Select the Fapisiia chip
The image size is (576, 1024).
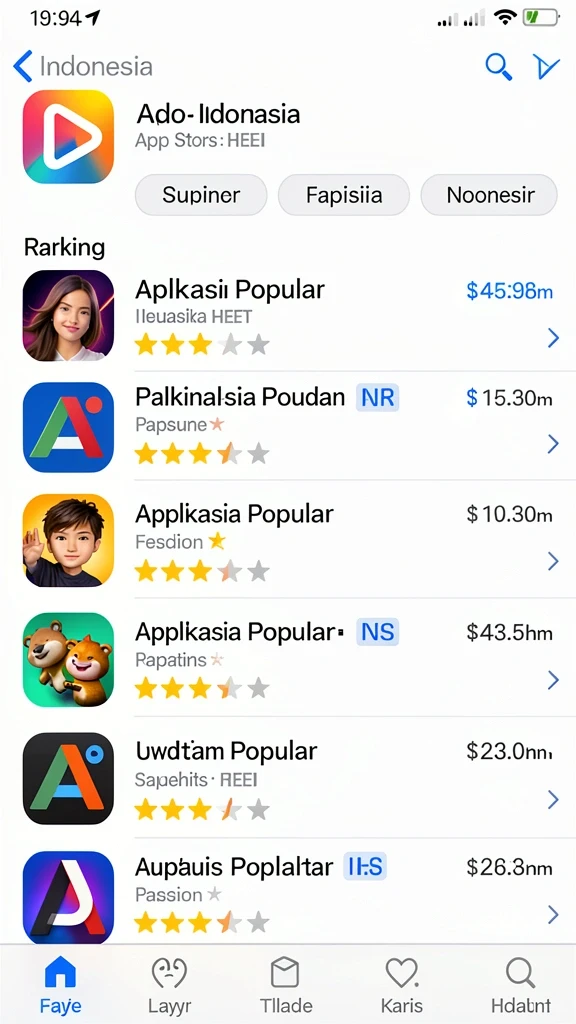[344, 195]
